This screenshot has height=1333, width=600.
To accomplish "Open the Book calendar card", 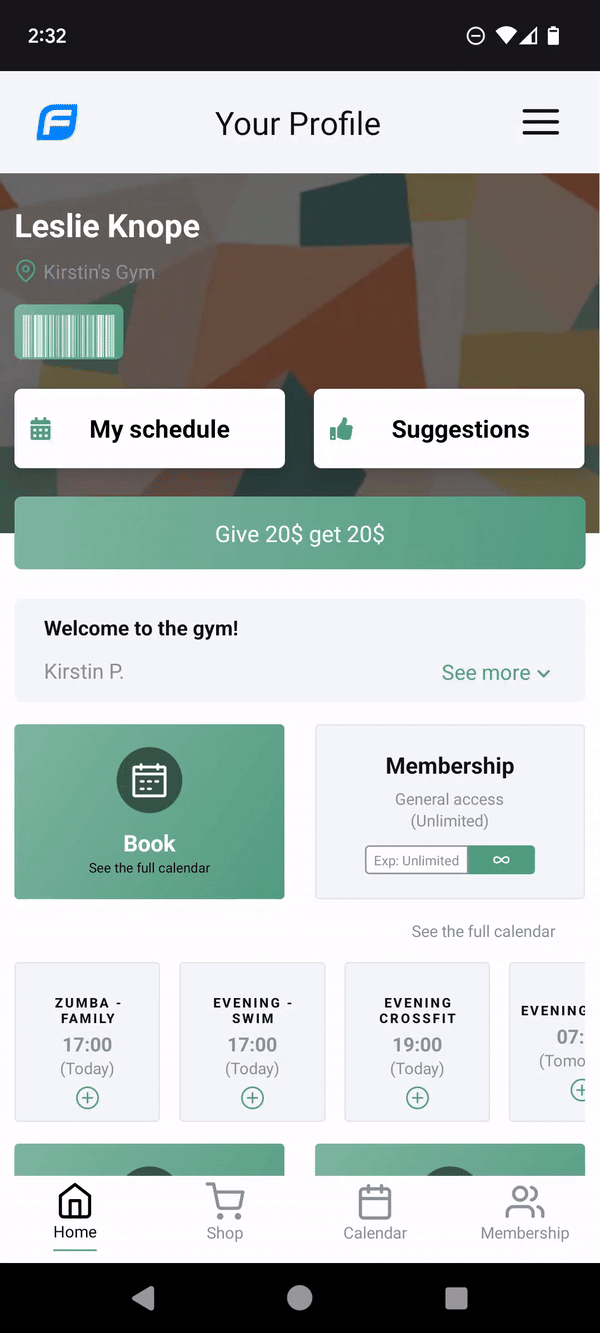I will pyautogui.click(x=150, y=812).
